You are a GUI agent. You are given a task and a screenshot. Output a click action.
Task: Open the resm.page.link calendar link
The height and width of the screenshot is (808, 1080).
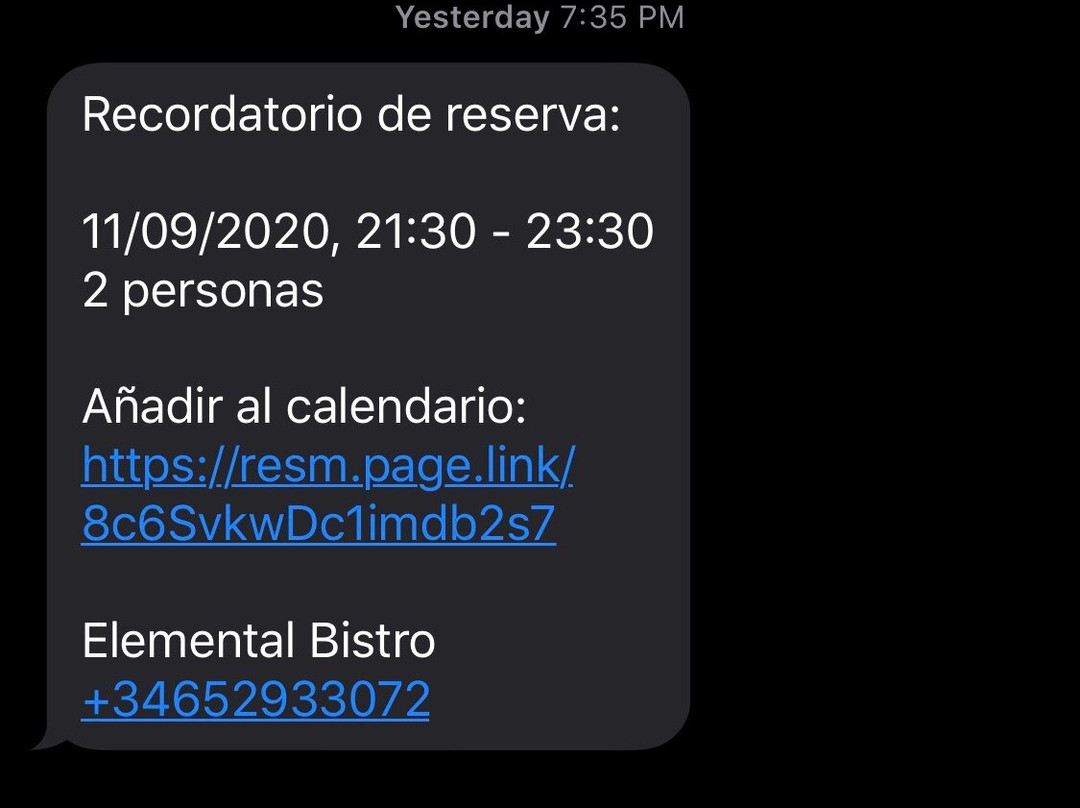point(327,467)
